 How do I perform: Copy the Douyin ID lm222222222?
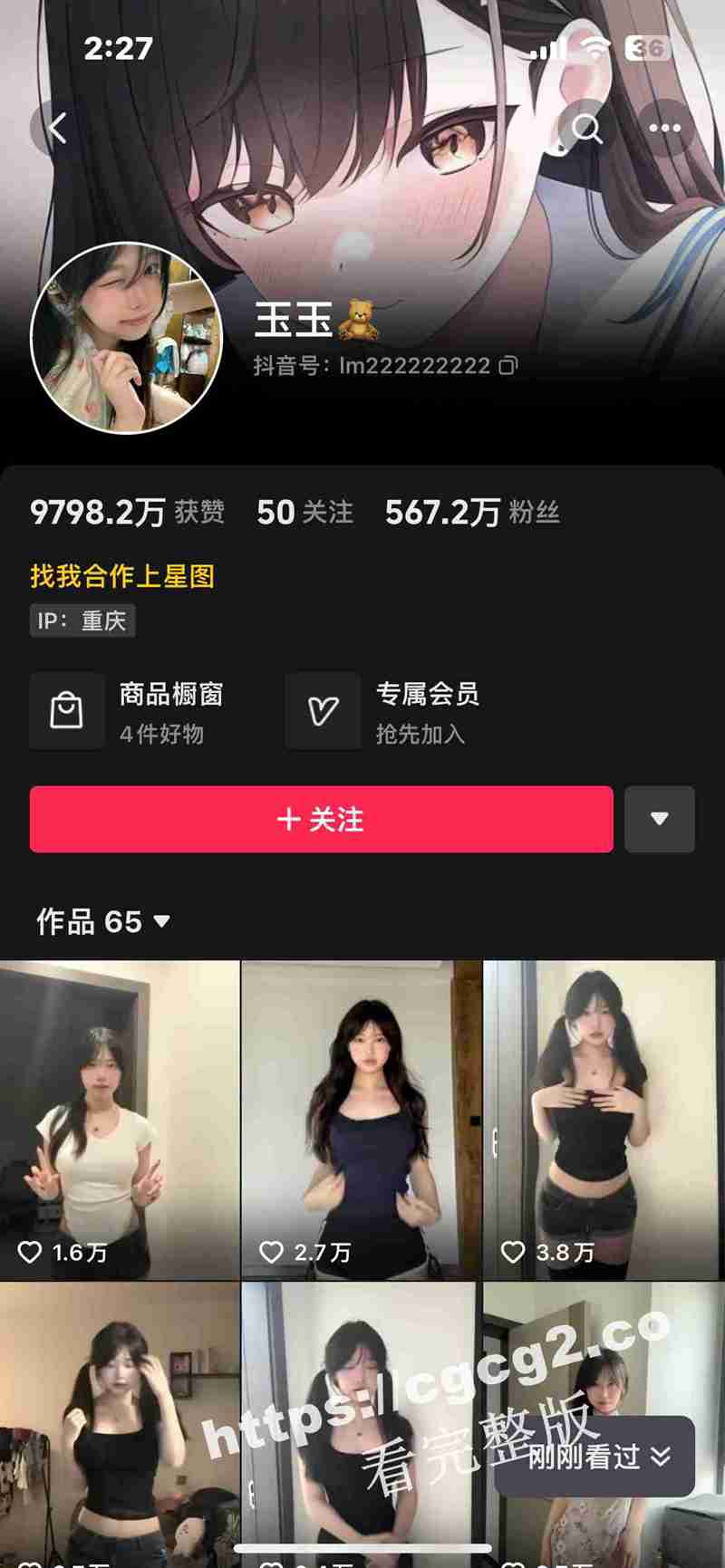[508, 366]
